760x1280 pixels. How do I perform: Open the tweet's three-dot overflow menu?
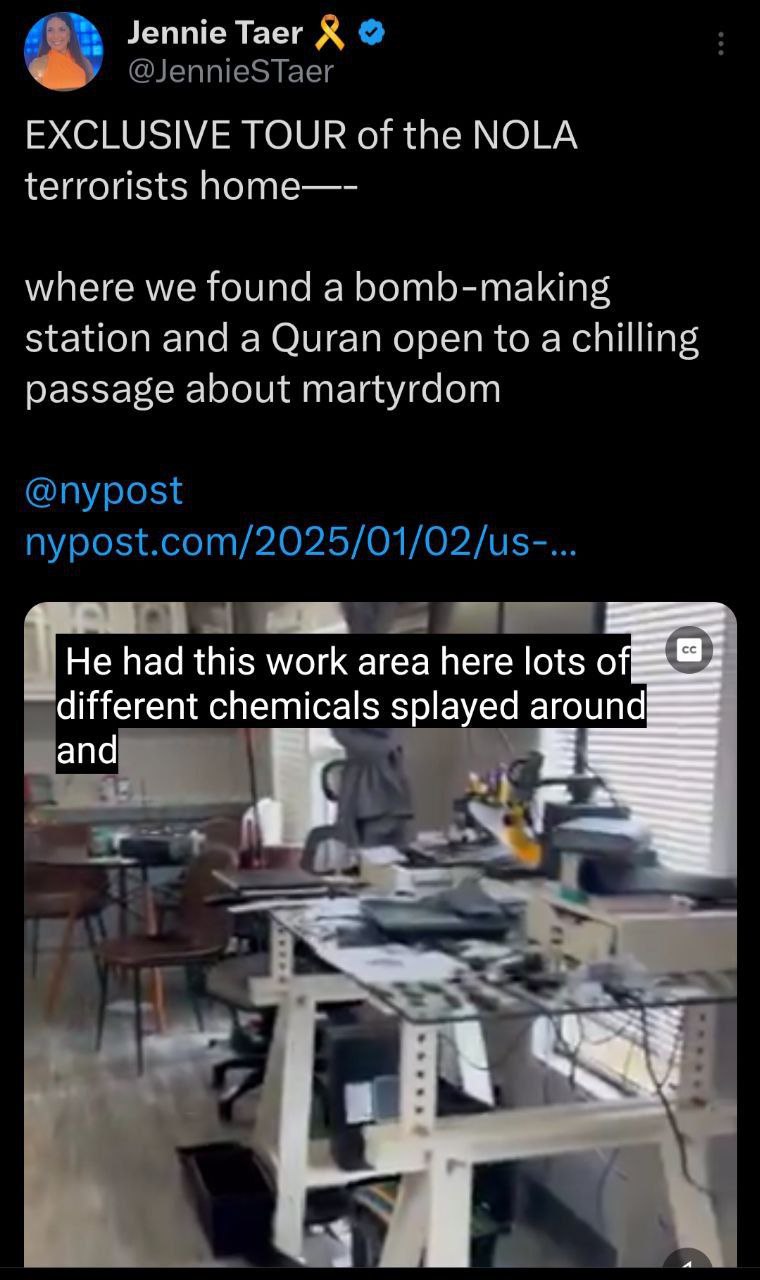coord(721,44)
